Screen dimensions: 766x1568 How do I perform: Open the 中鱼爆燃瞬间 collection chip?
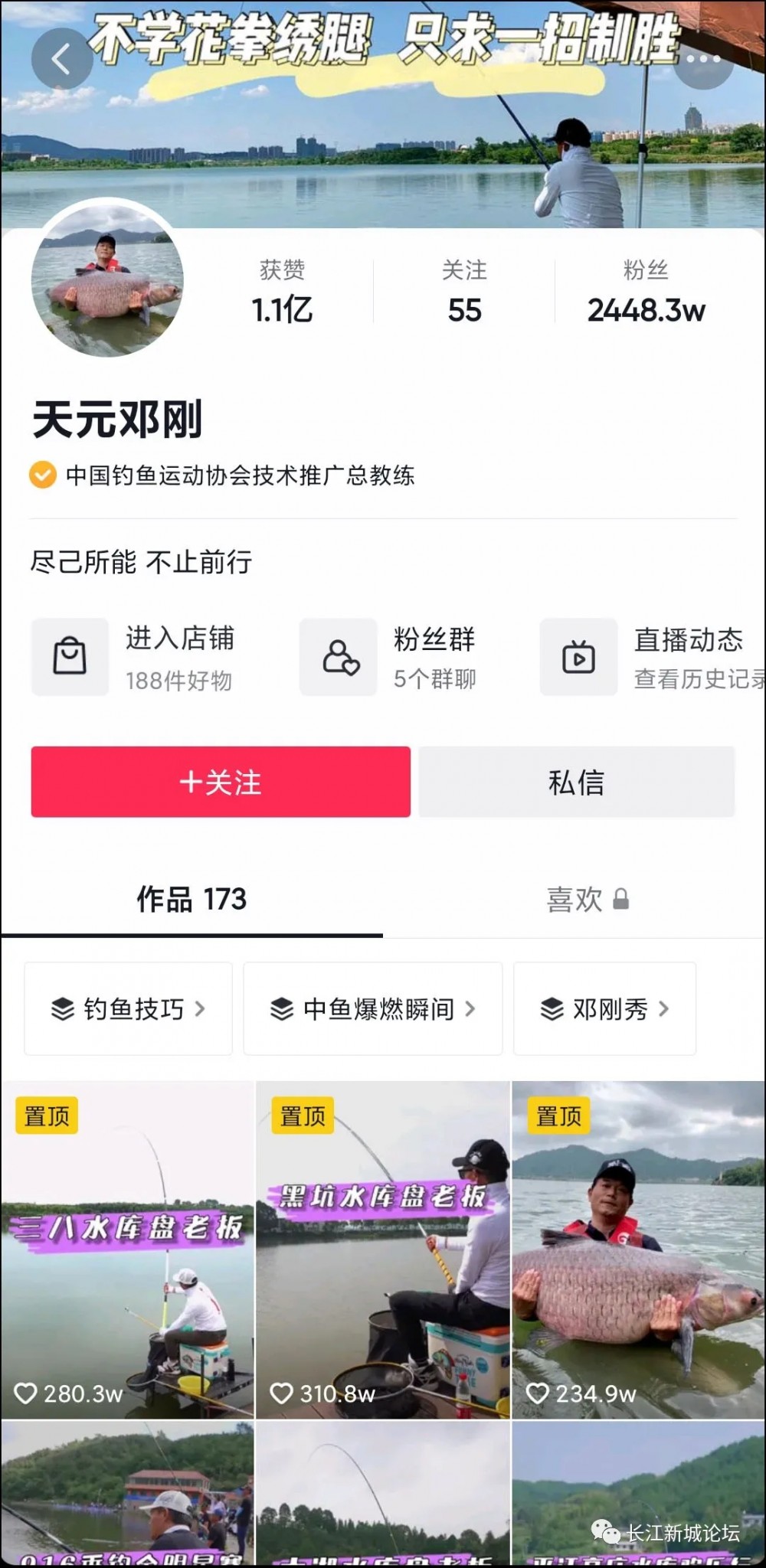[x=373, y=1009]
